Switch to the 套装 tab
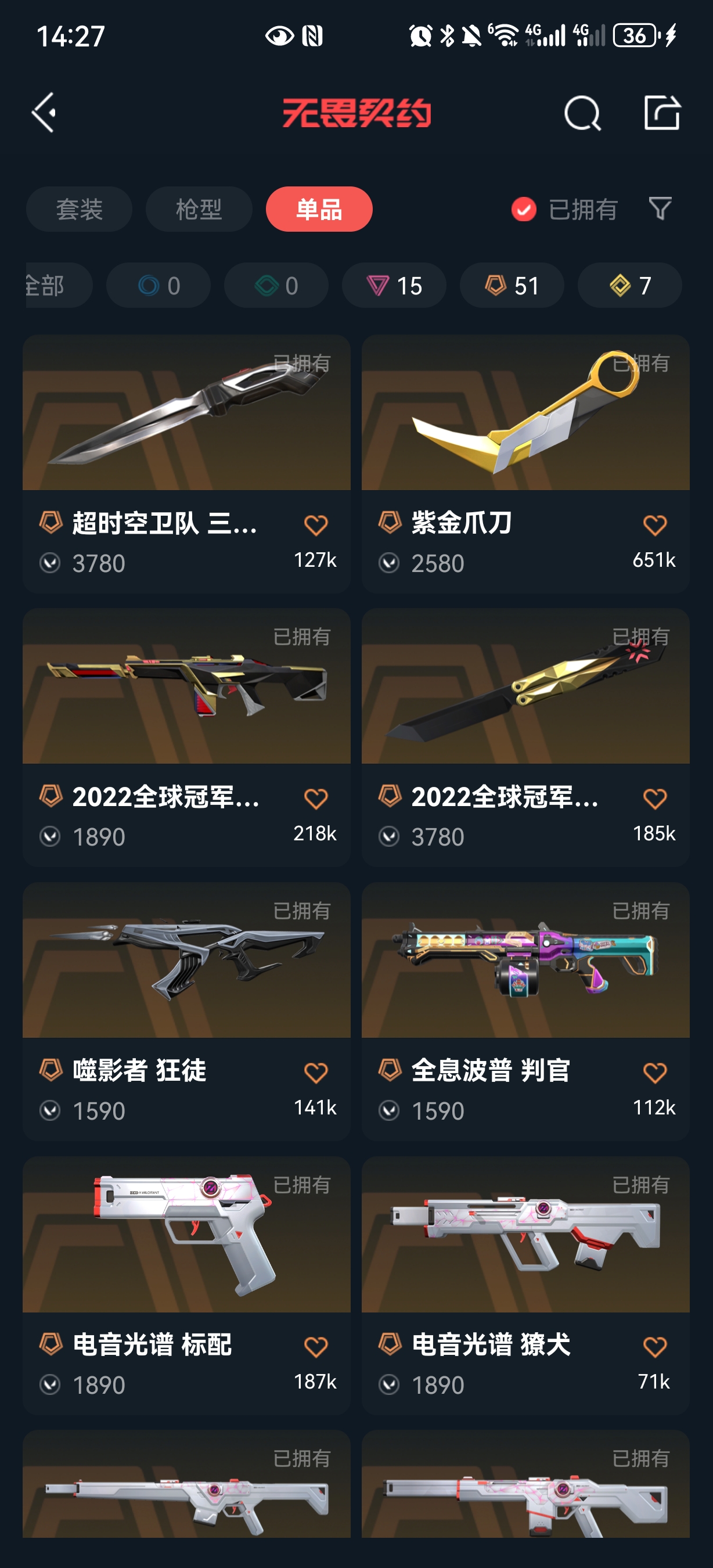Screen dimensions: 713x1568 pyautogui.click(x=79, y=210)
